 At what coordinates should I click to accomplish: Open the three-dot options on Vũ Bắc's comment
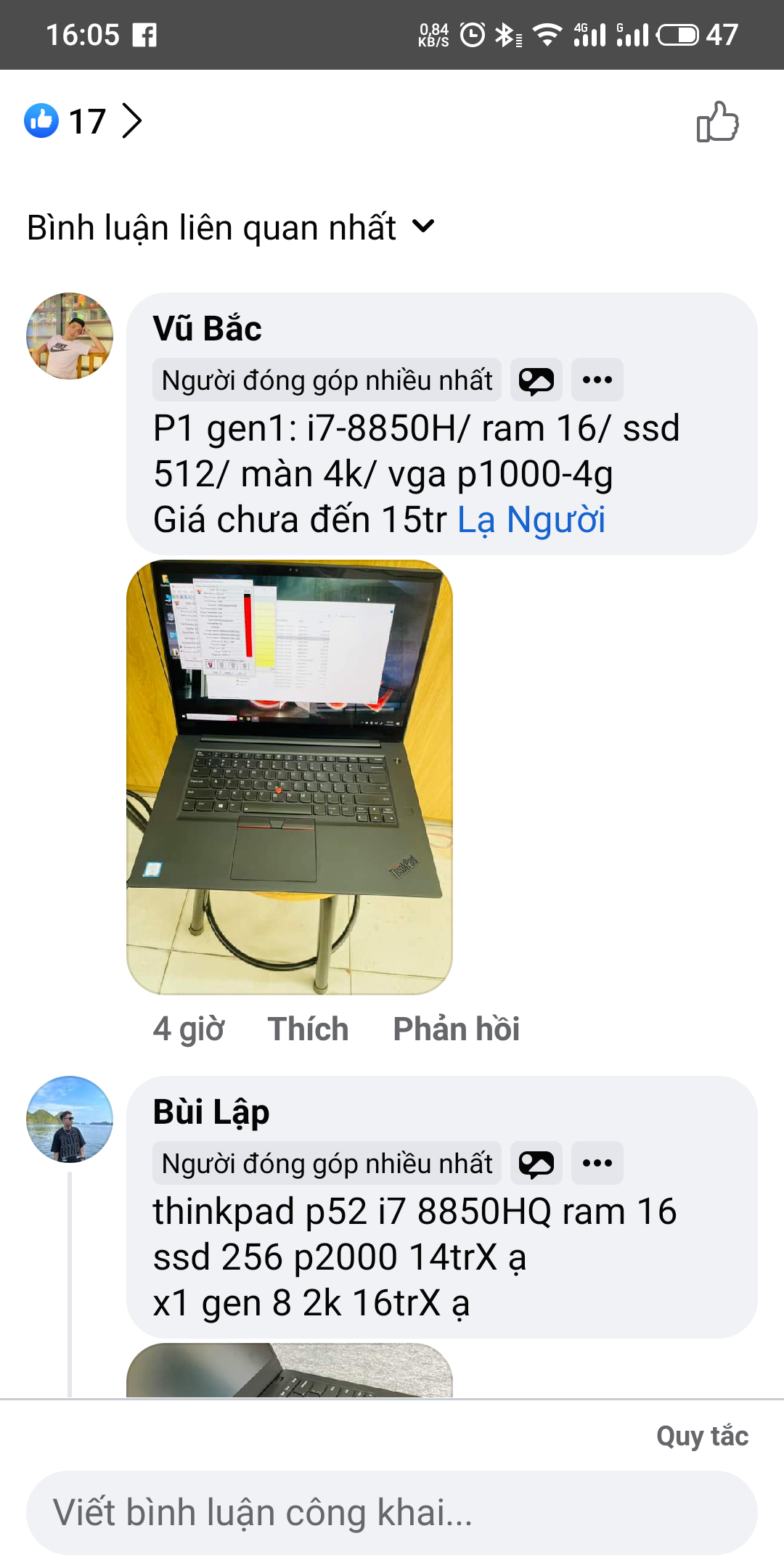click(x=597, y=379)
